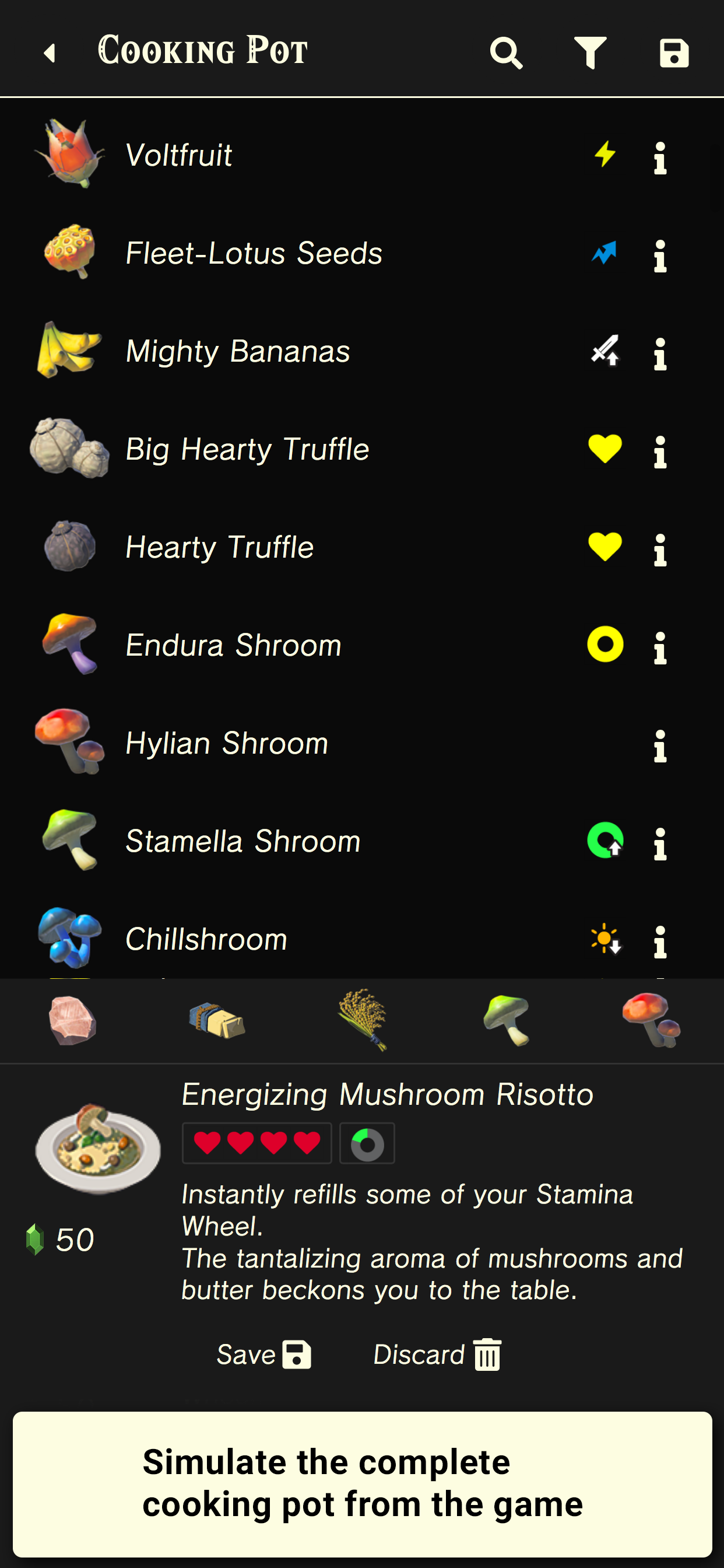Expand details for Fleet-Lotus Seeds
The image size is (724, 1568).
660,253
